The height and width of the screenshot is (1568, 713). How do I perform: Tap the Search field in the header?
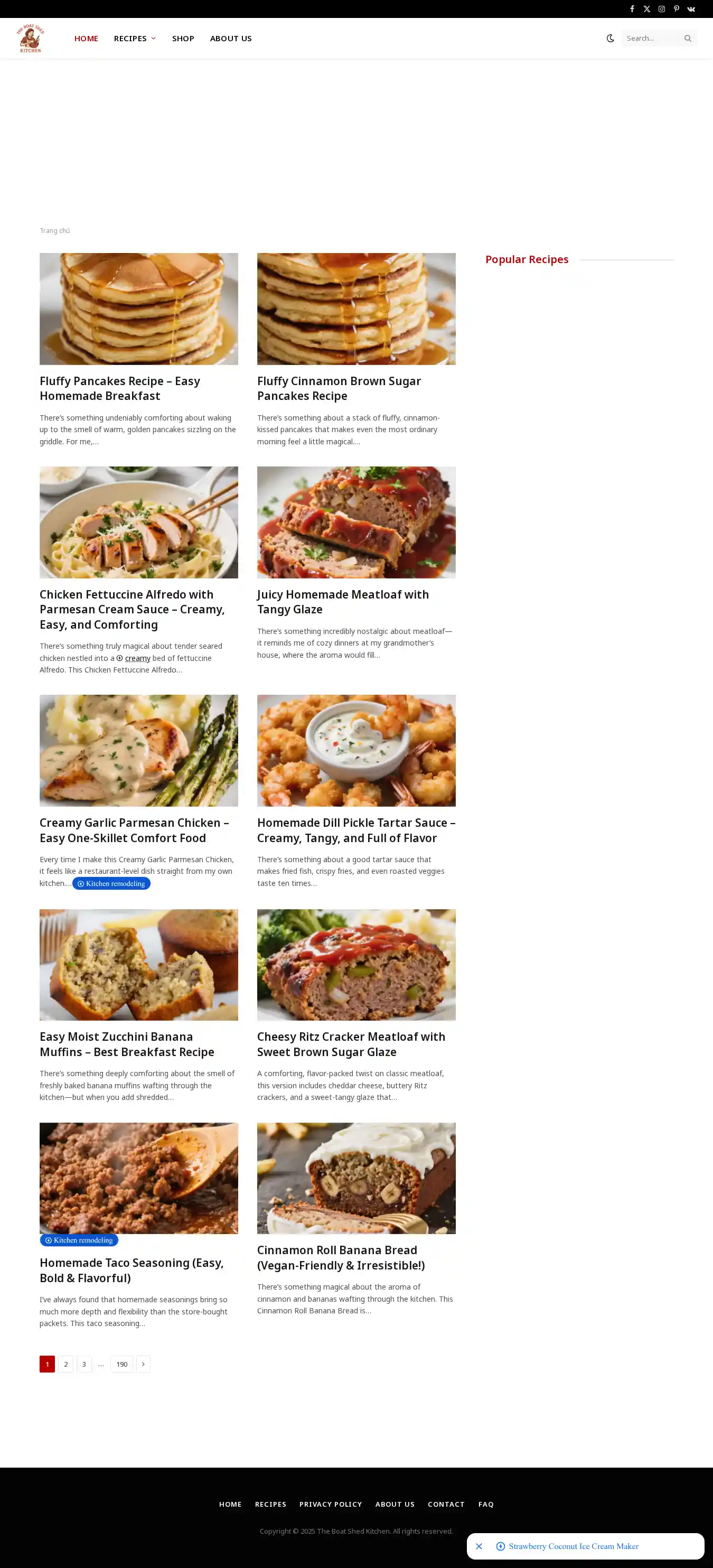652,39
